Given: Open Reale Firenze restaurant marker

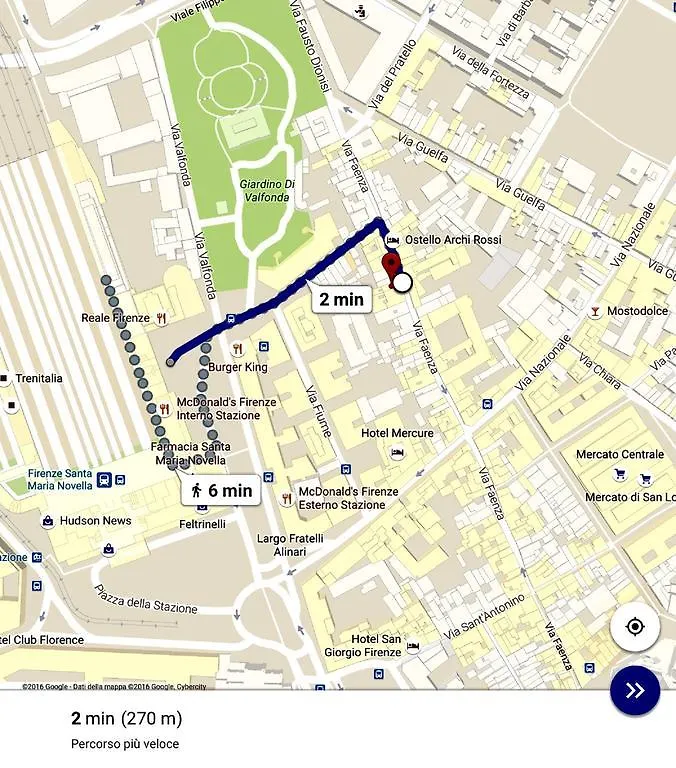Looking at the screenshot, I should 163,318.
